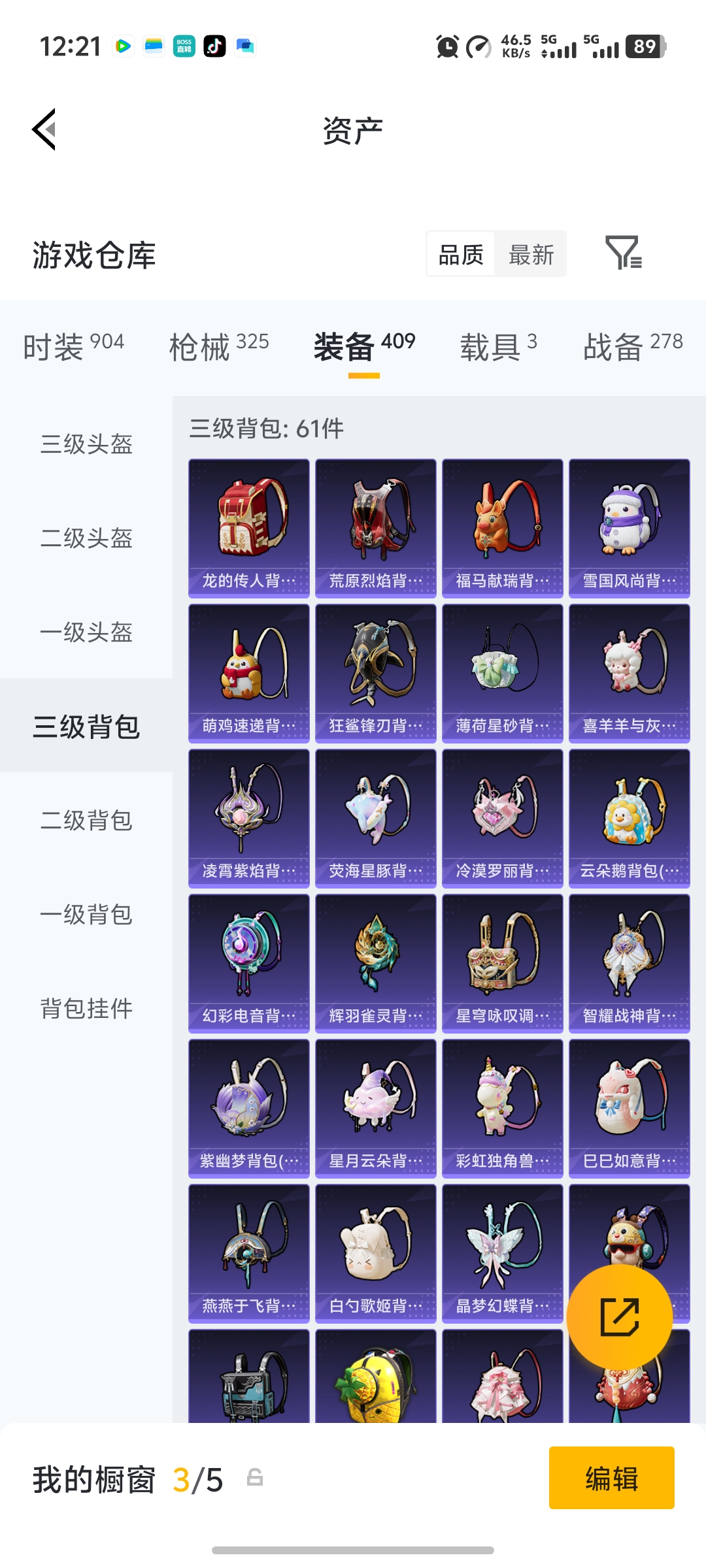The height and width of the screenshot is (1568, 706).
Task: Tap the battery indicator showing 89
Action: (643, 46)
